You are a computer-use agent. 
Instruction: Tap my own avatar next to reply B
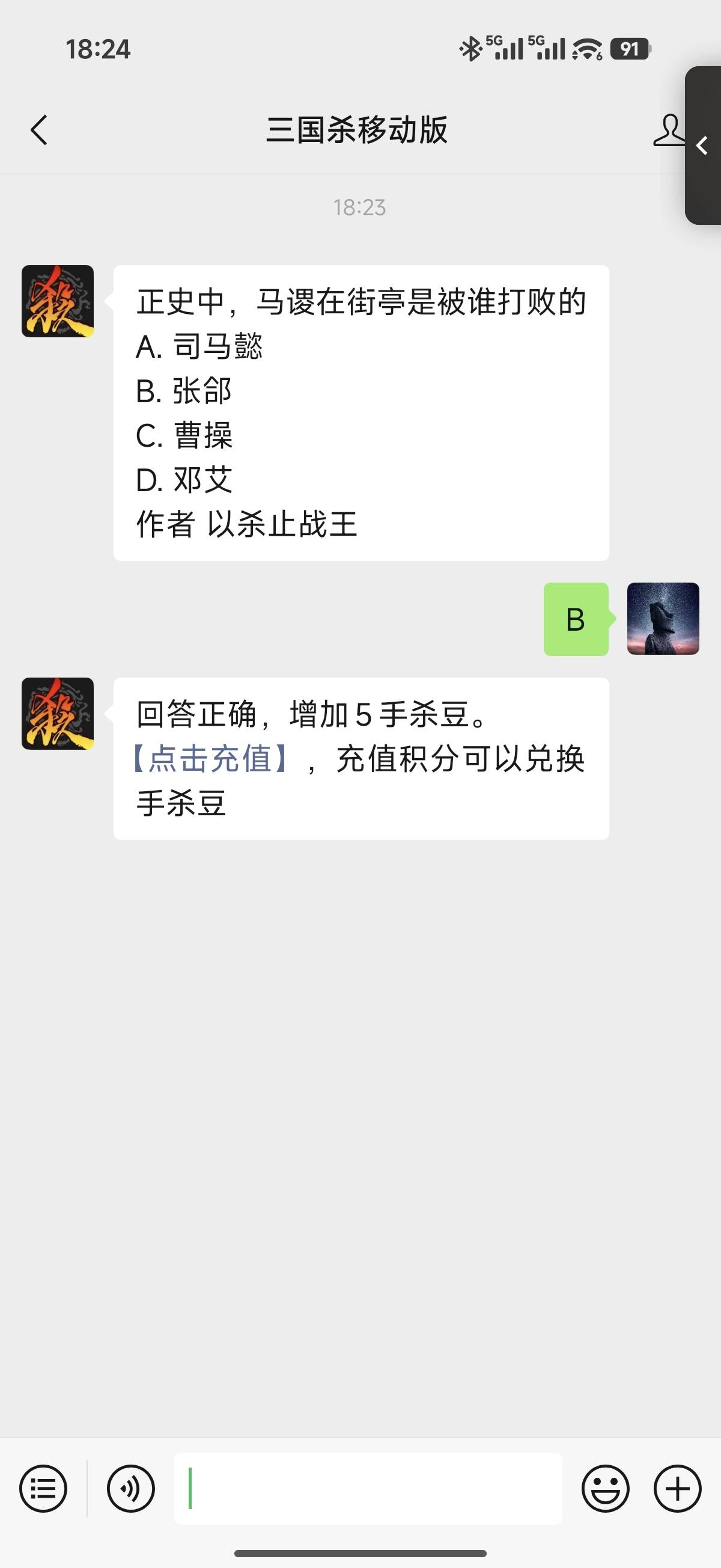click(663, 619)
